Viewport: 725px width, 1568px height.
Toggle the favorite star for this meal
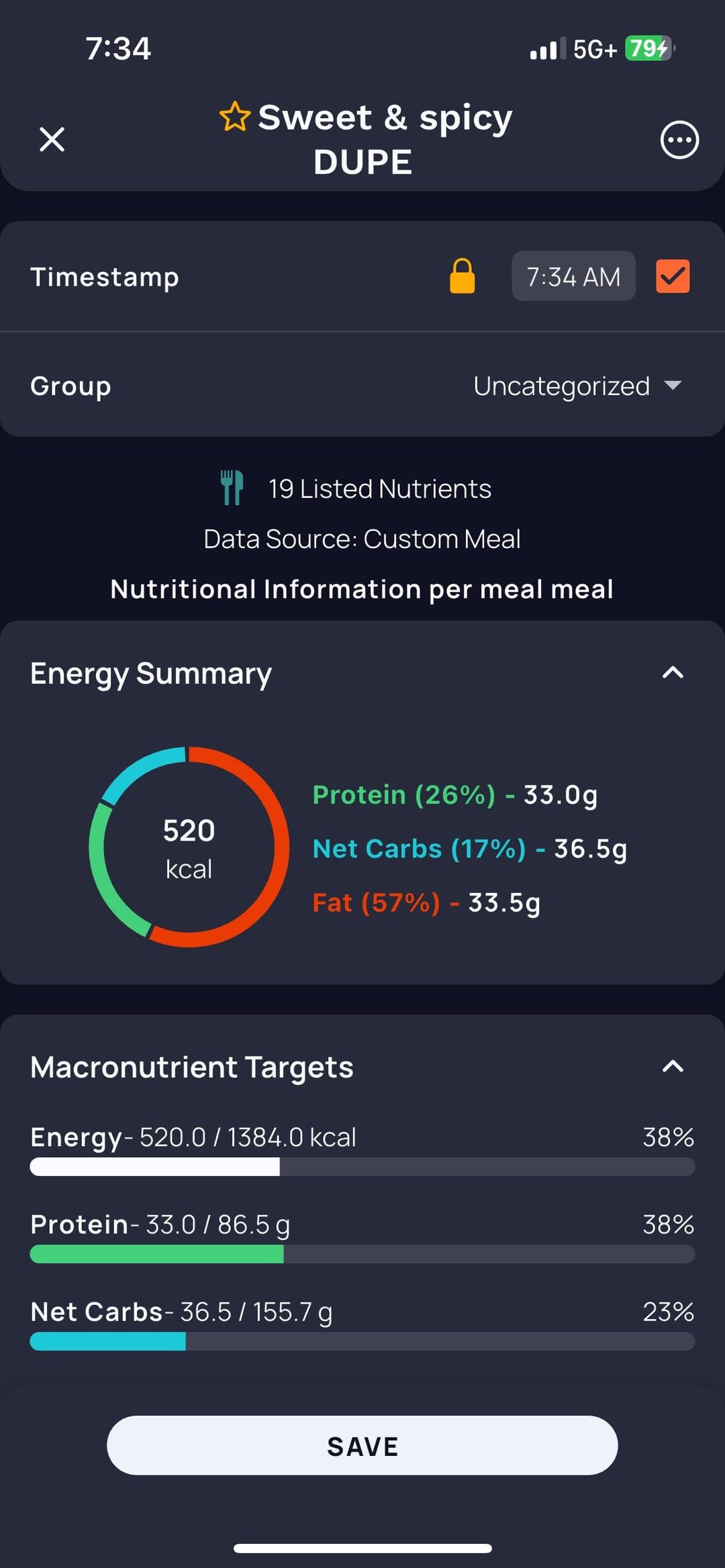[x=235, y=117]
